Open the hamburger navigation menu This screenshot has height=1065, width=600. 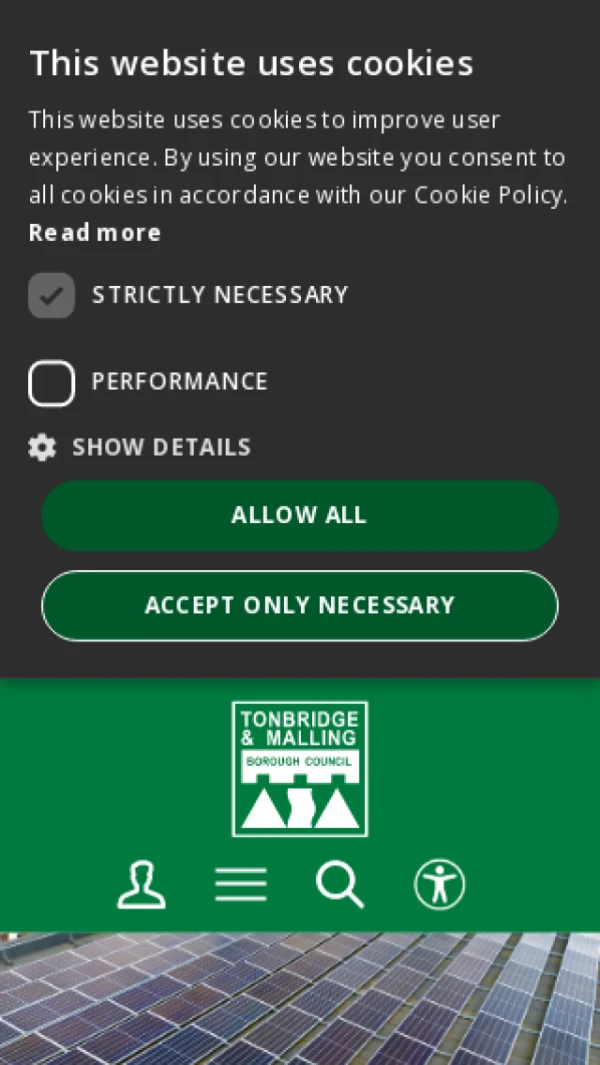(241, 885)
